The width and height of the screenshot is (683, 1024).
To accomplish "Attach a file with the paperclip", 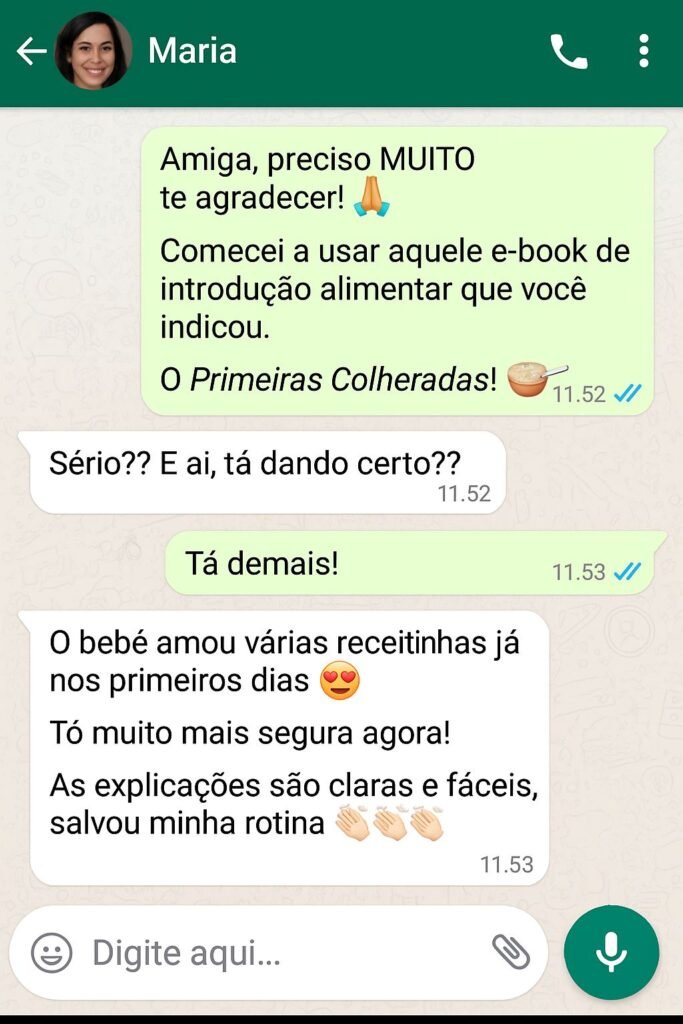I will click(510, 953).
